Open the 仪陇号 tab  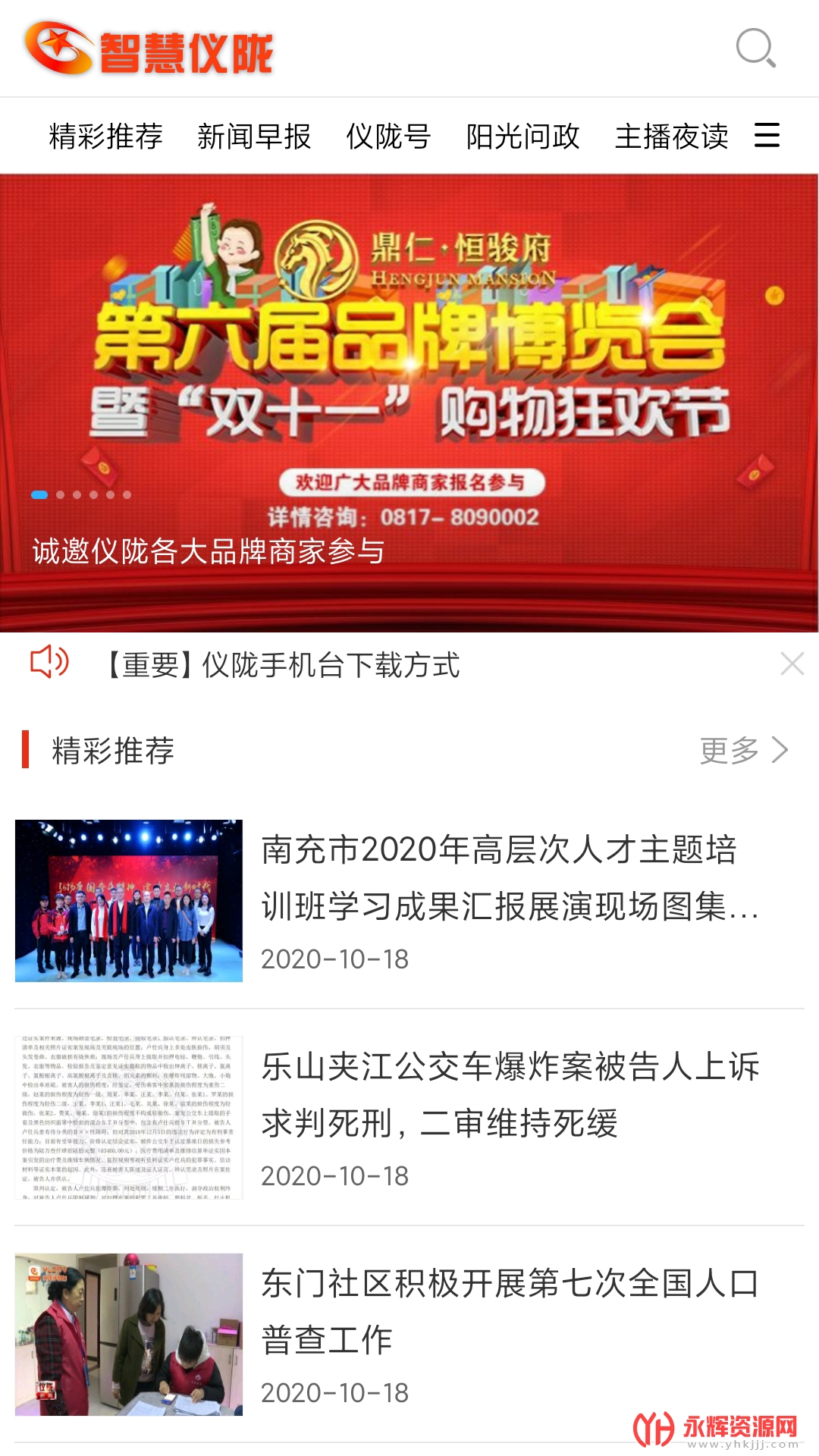[x=388, y=136]
